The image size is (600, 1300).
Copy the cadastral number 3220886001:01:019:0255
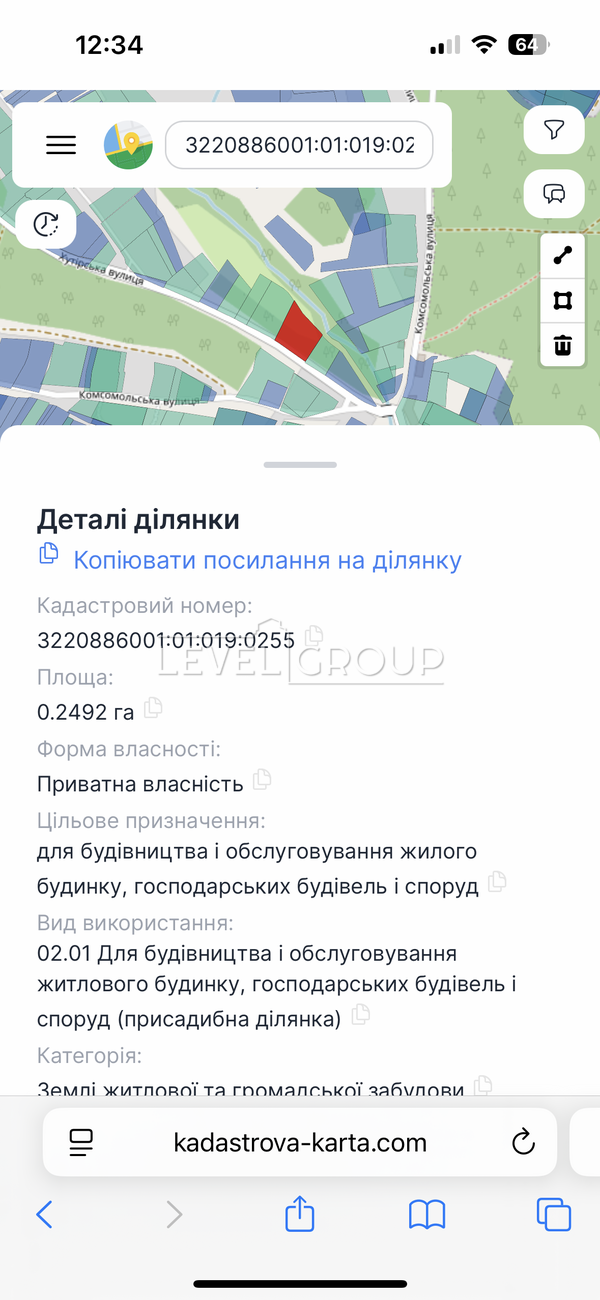[314, 634]
